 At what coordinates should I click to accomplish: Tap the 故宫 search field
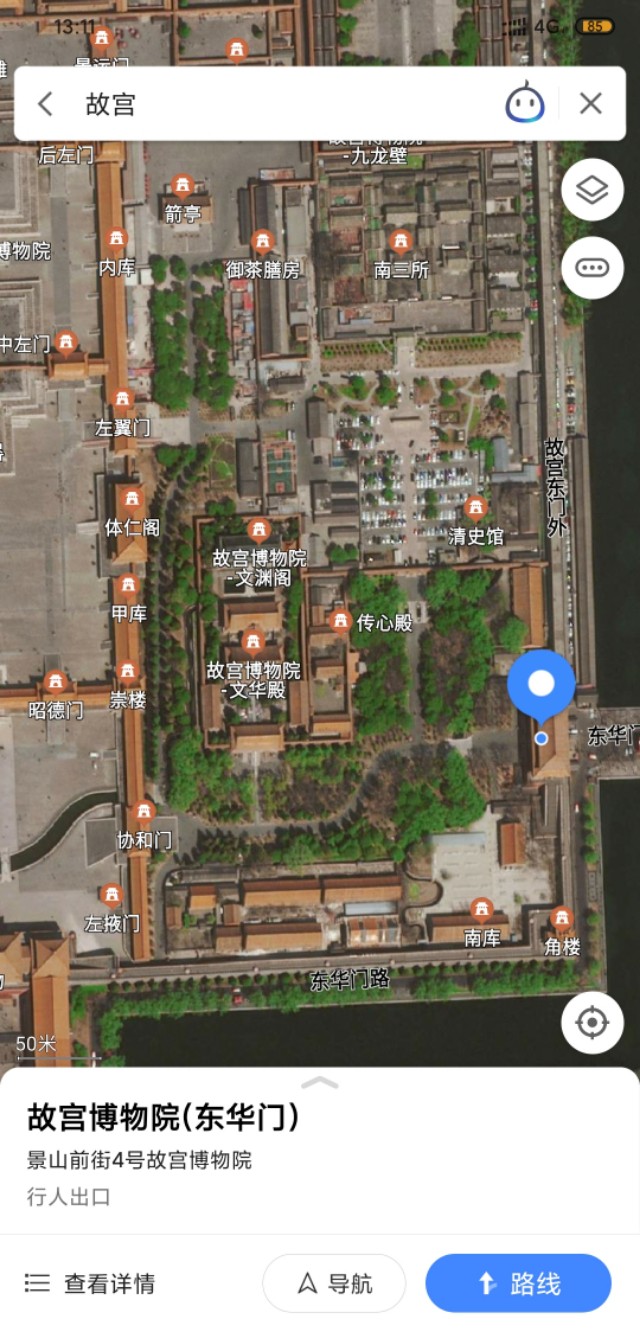click(280, 103)
